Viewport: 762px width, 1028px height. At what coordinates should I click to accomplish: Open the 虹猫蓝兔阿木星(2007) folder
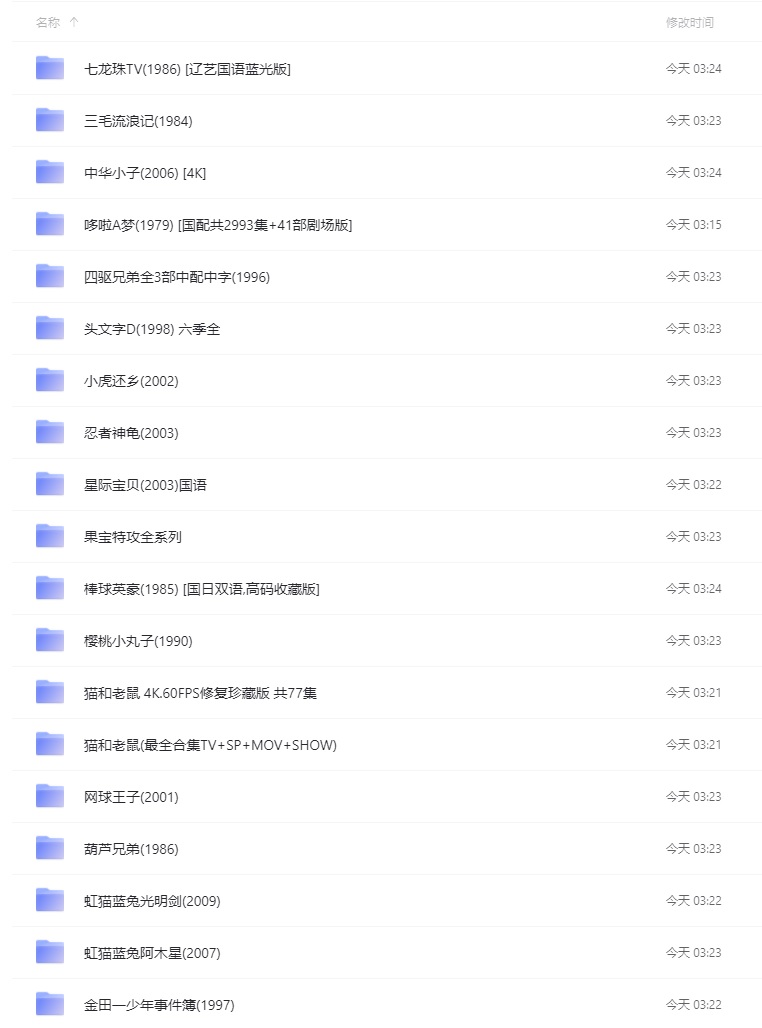152,953
